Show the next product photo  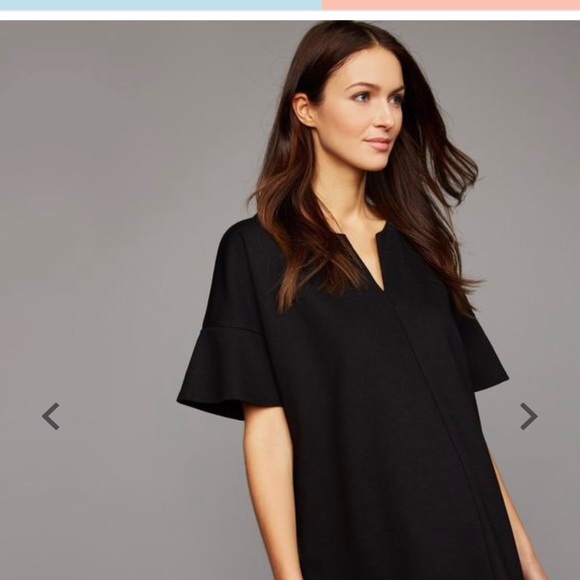point(529,417)
